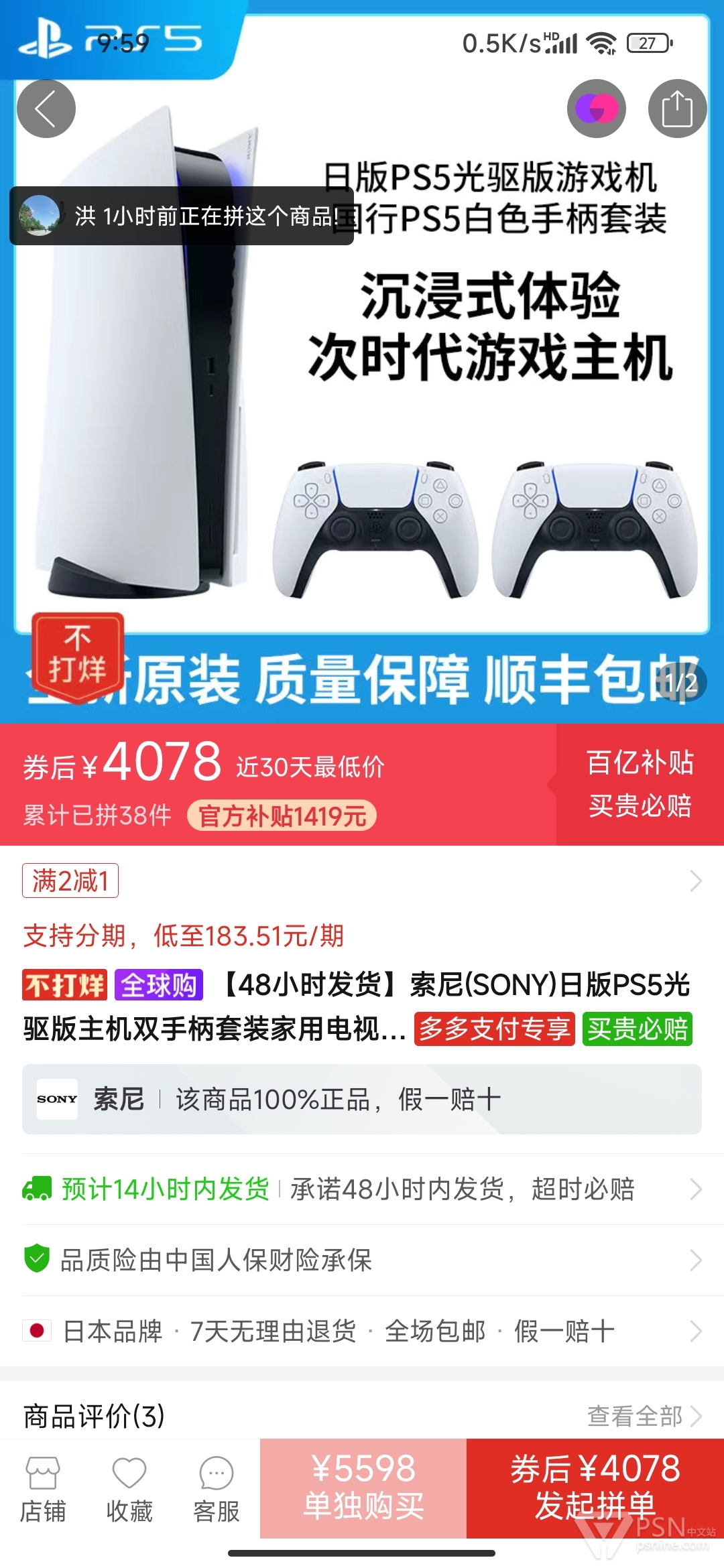724x1568 pixels.
Task: View Sony brand authenticity guarantee
Action: (x=362, y=1099)
